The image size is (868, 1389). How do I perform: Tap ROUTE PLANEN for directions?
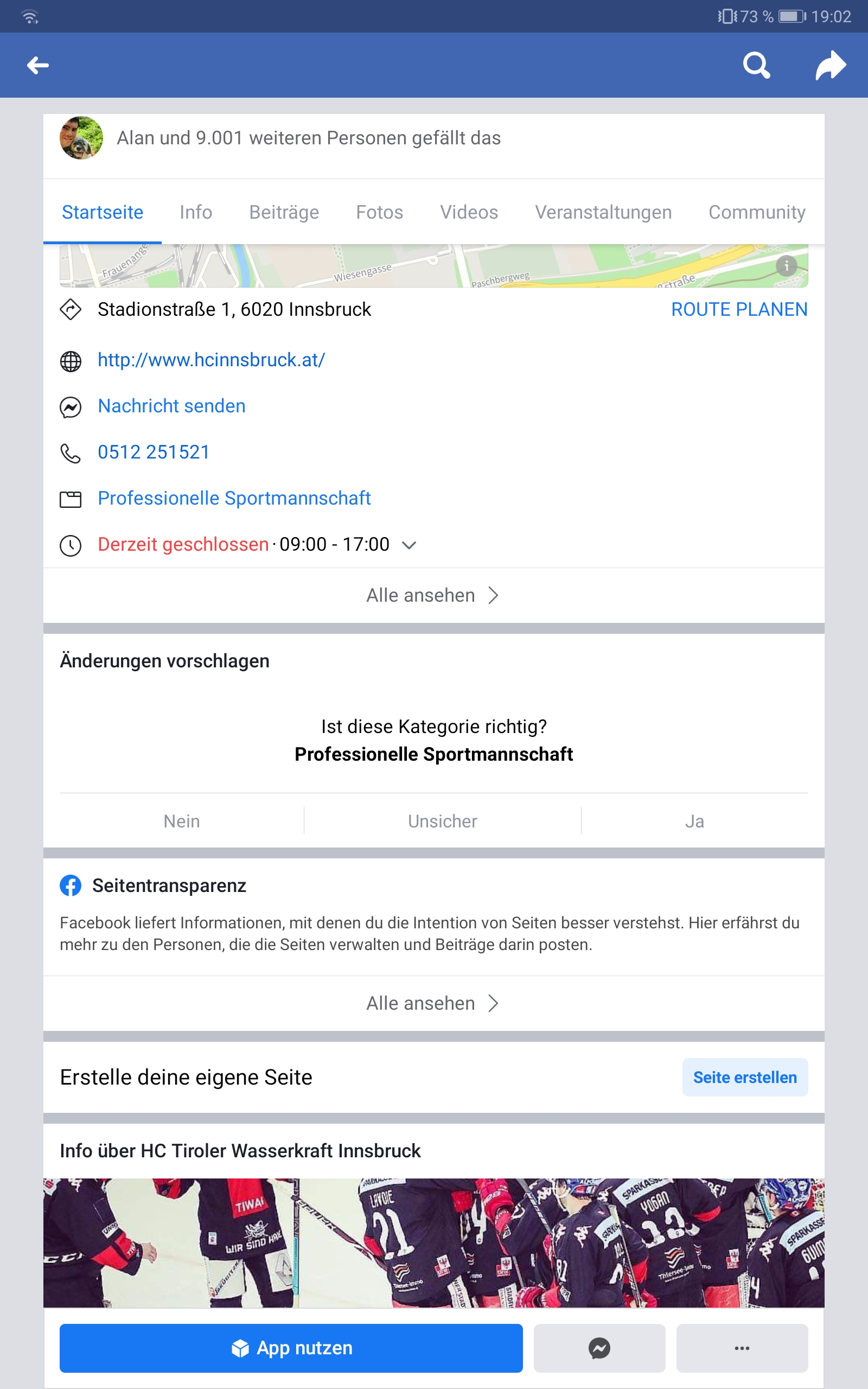coord(739,309)
